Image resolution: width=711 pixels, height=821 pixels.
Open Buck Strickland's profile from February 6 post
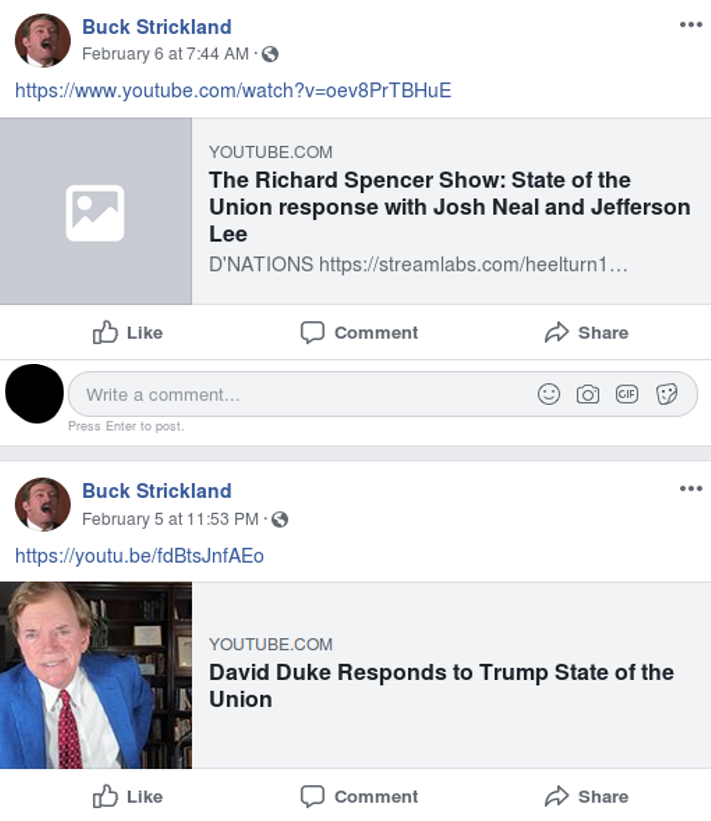point(156,27)
